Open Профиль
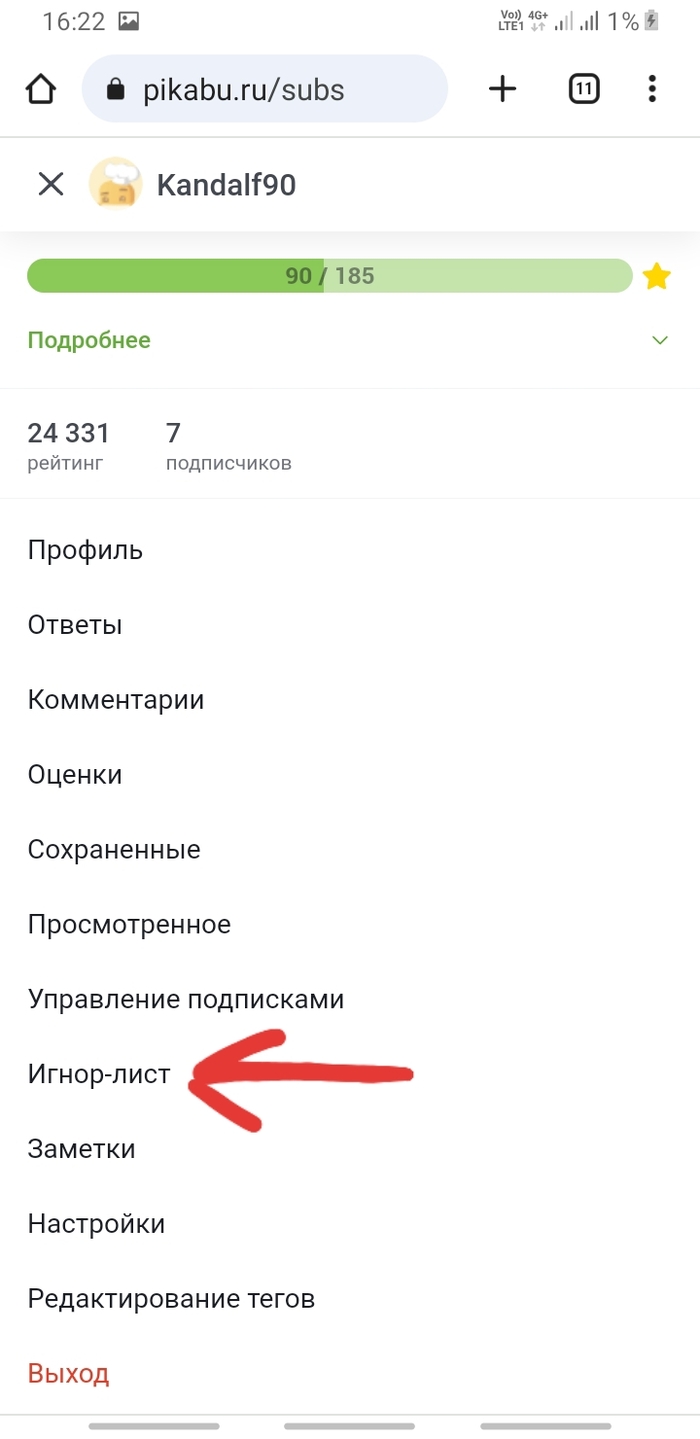Image resolution: width=700 pixels, height=1439 pixels. coord(85,550)
